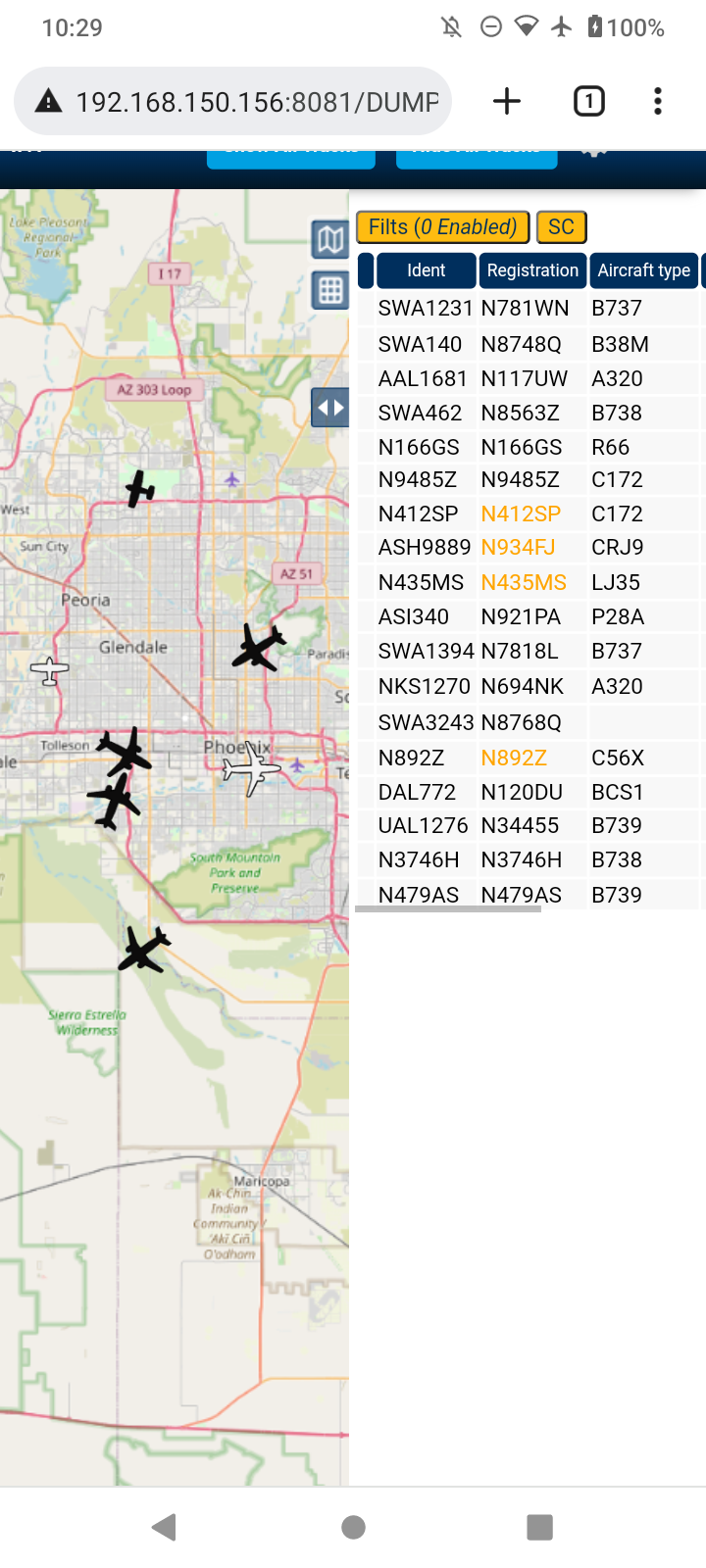This screenshot has width=706, height=1568.
Task: Open the browser overflow menu
Action: pos(658,101)
